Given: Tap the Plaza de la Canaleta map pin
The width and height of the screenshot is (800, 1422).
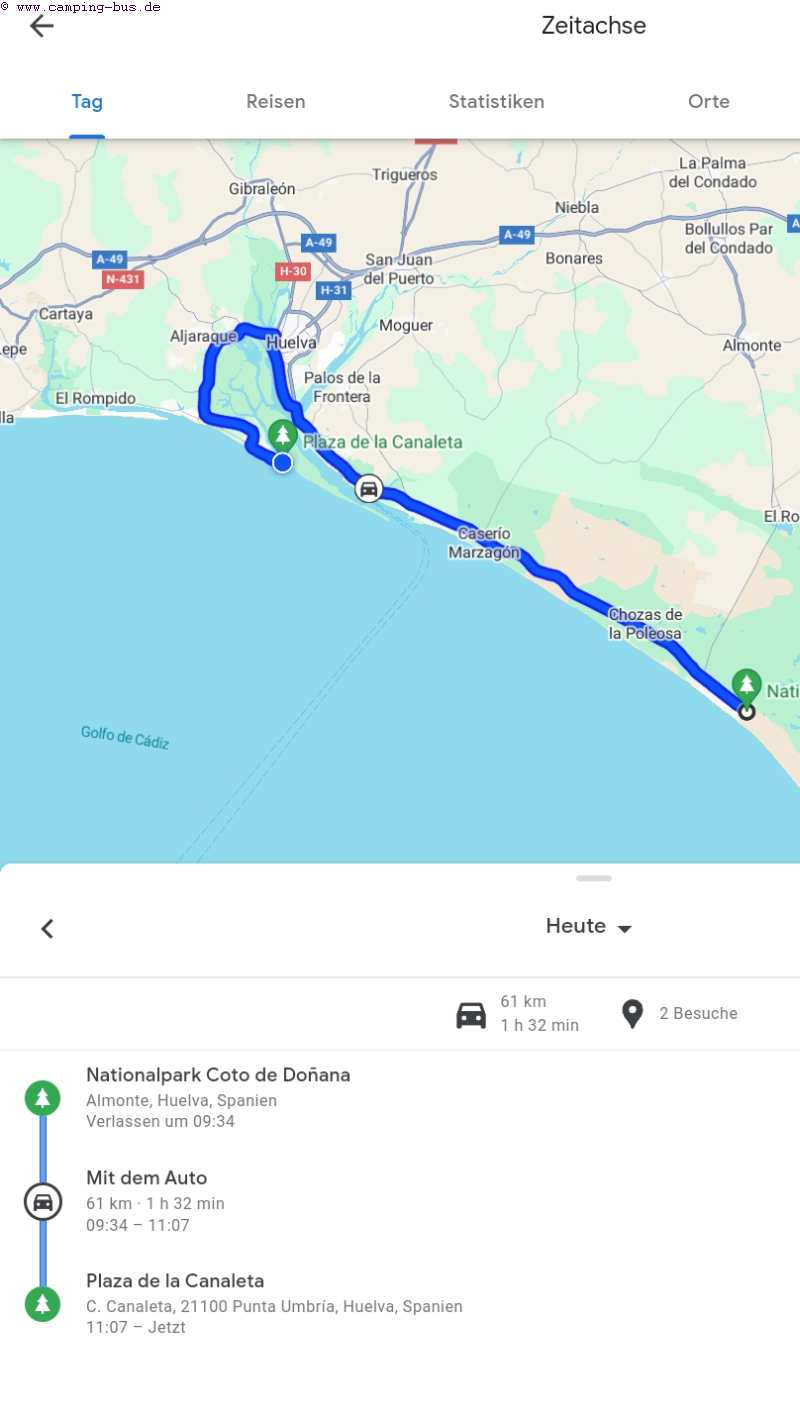Looking at the screenshot, I should tap(284, 437).
